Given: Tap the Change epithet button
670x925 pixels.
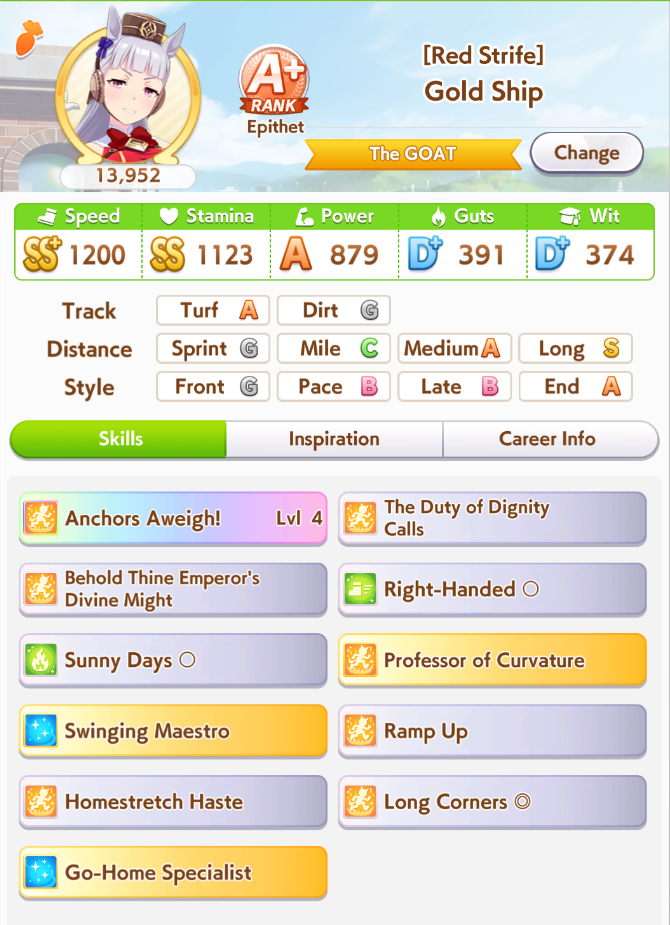Looking at the screenshot, I should pyautogui.click(x=586, y=153).
